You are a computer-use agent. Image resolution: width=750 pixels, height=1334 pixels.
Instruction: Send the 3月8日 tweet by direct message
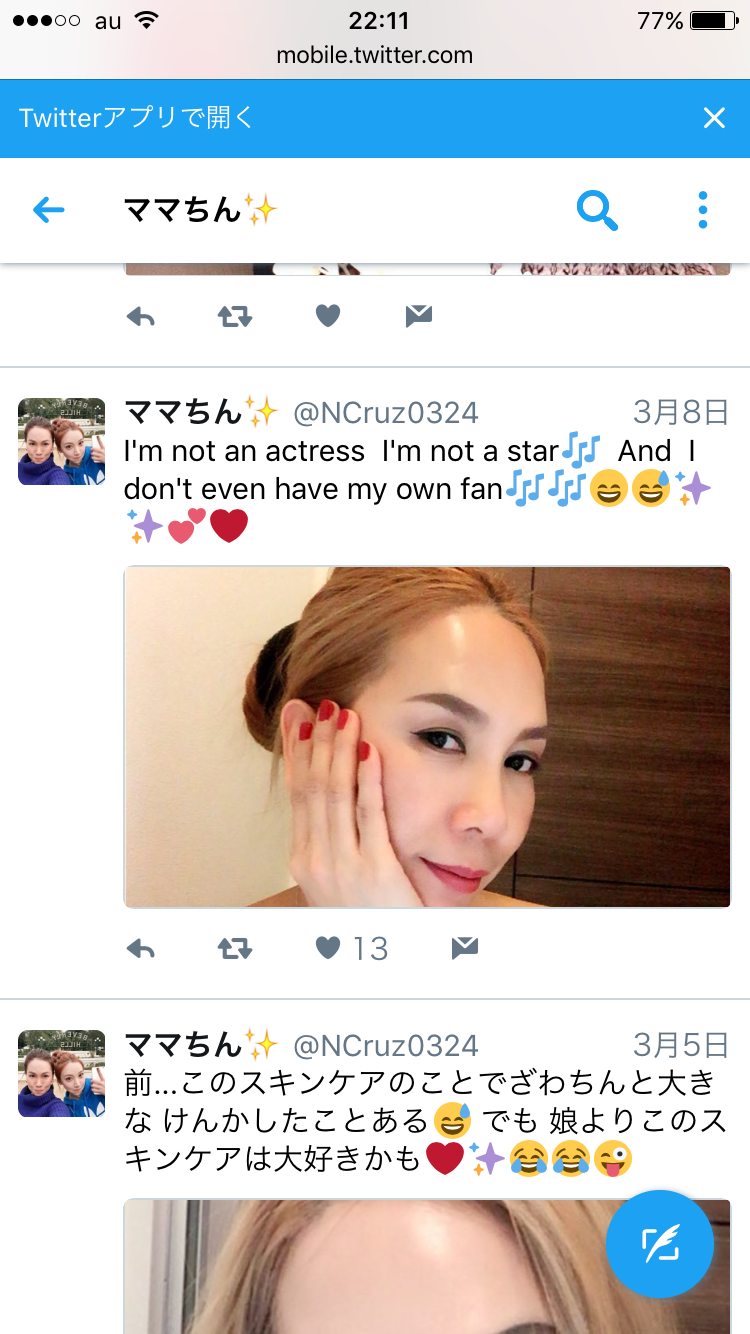coord(464,948)
